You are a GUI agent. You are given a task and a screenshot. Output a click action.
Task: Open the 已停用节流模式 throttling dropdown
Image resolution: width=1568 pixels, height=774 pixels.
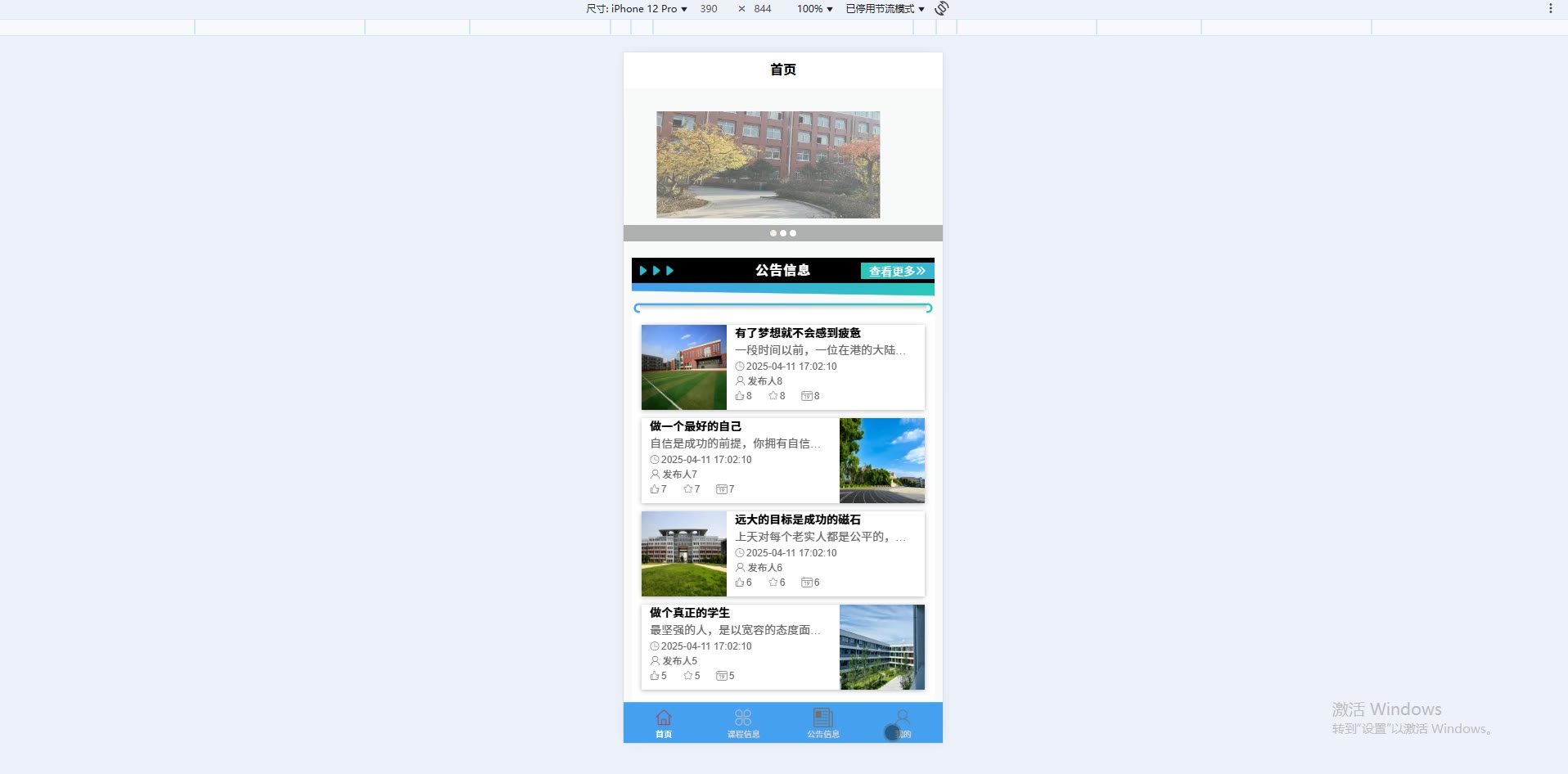click(x=885, y=9)
